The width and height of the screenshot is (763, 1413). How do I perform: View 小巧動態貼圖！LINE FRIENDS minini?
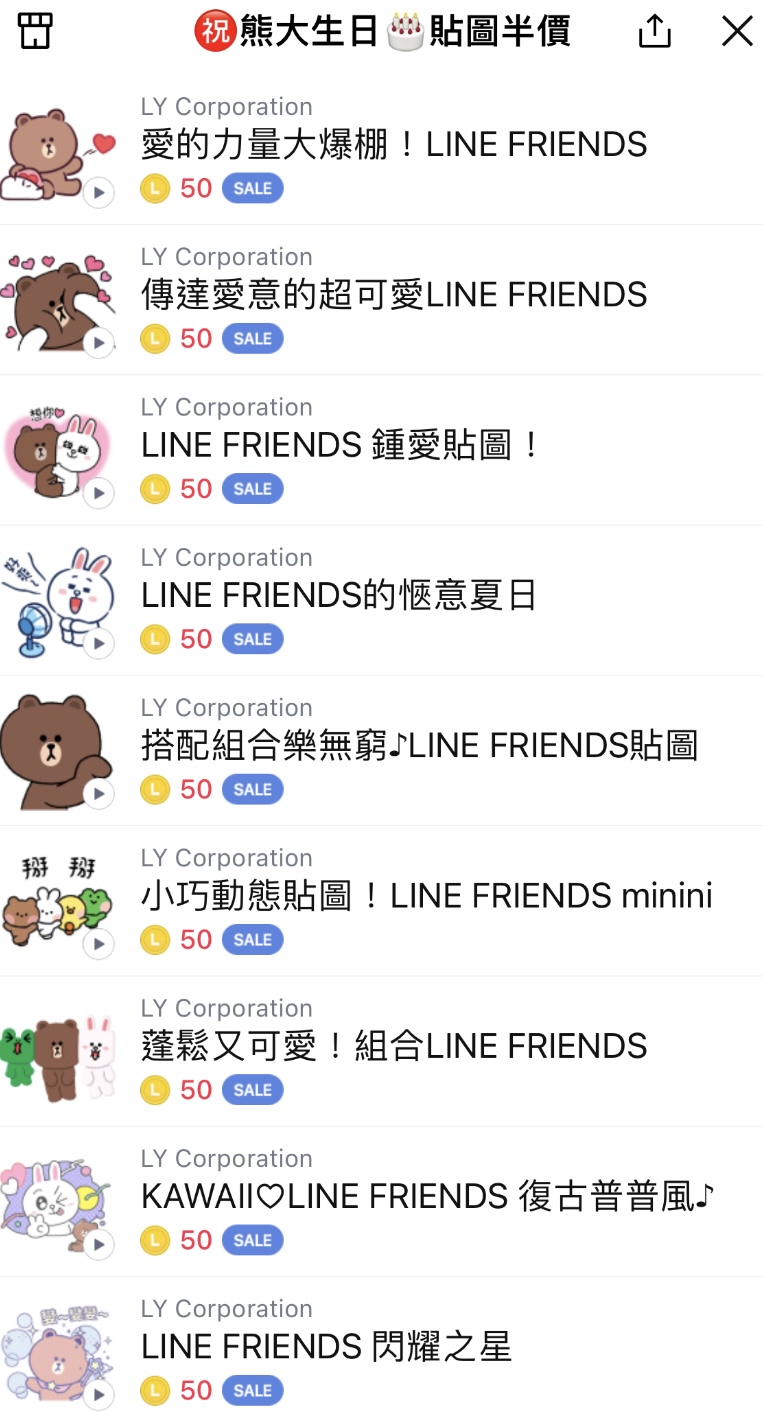tap(426, 896)
